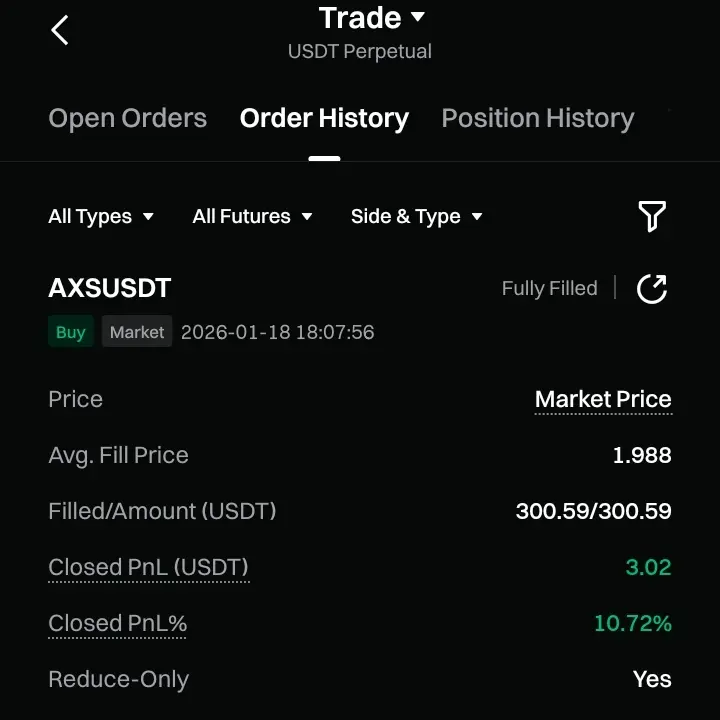
Task: Select the Order History tab
Action: [324, 118]
